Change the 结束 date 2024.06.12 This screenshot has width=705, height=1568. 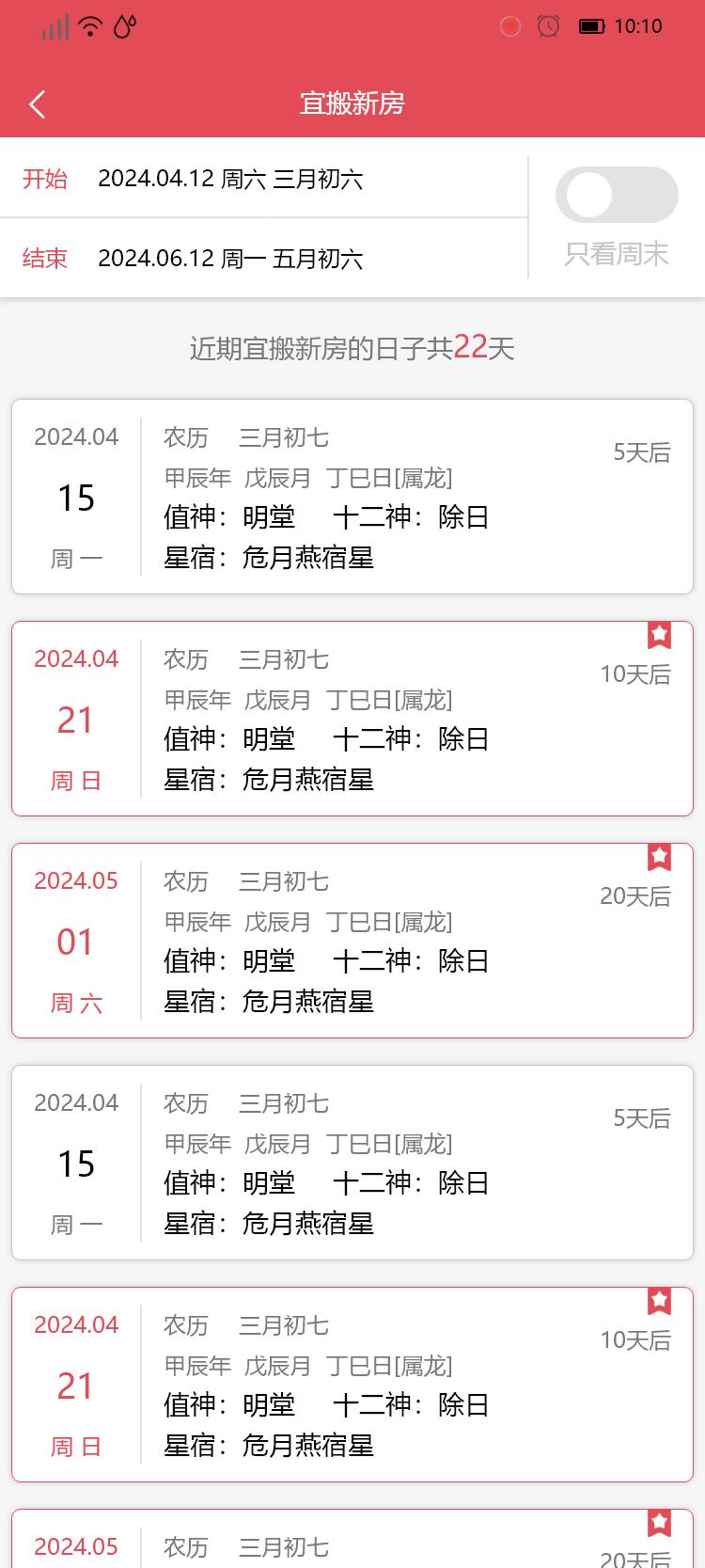point(230,259)
